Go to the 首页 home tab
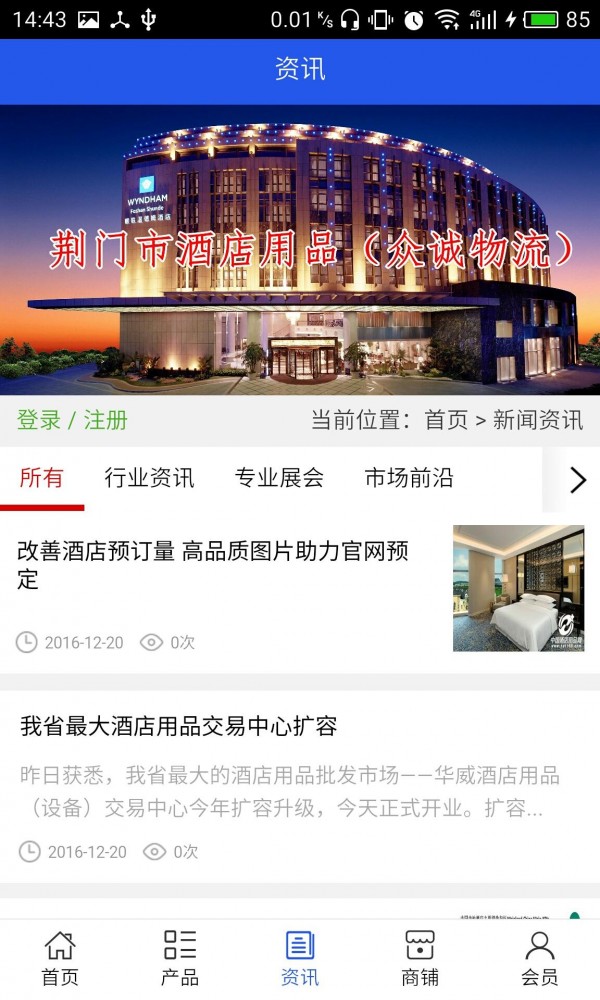 60,958
